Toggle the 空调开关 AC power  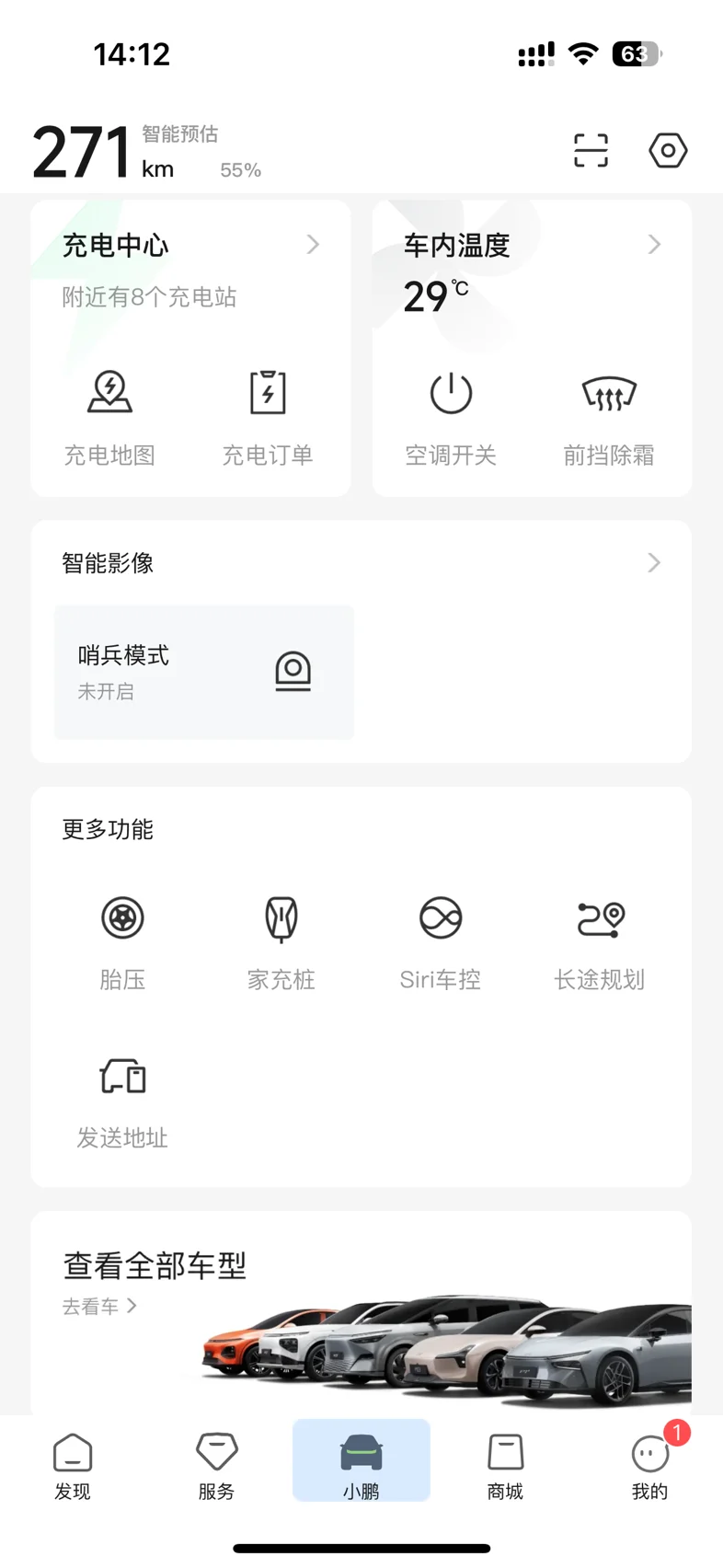point(451,418)
